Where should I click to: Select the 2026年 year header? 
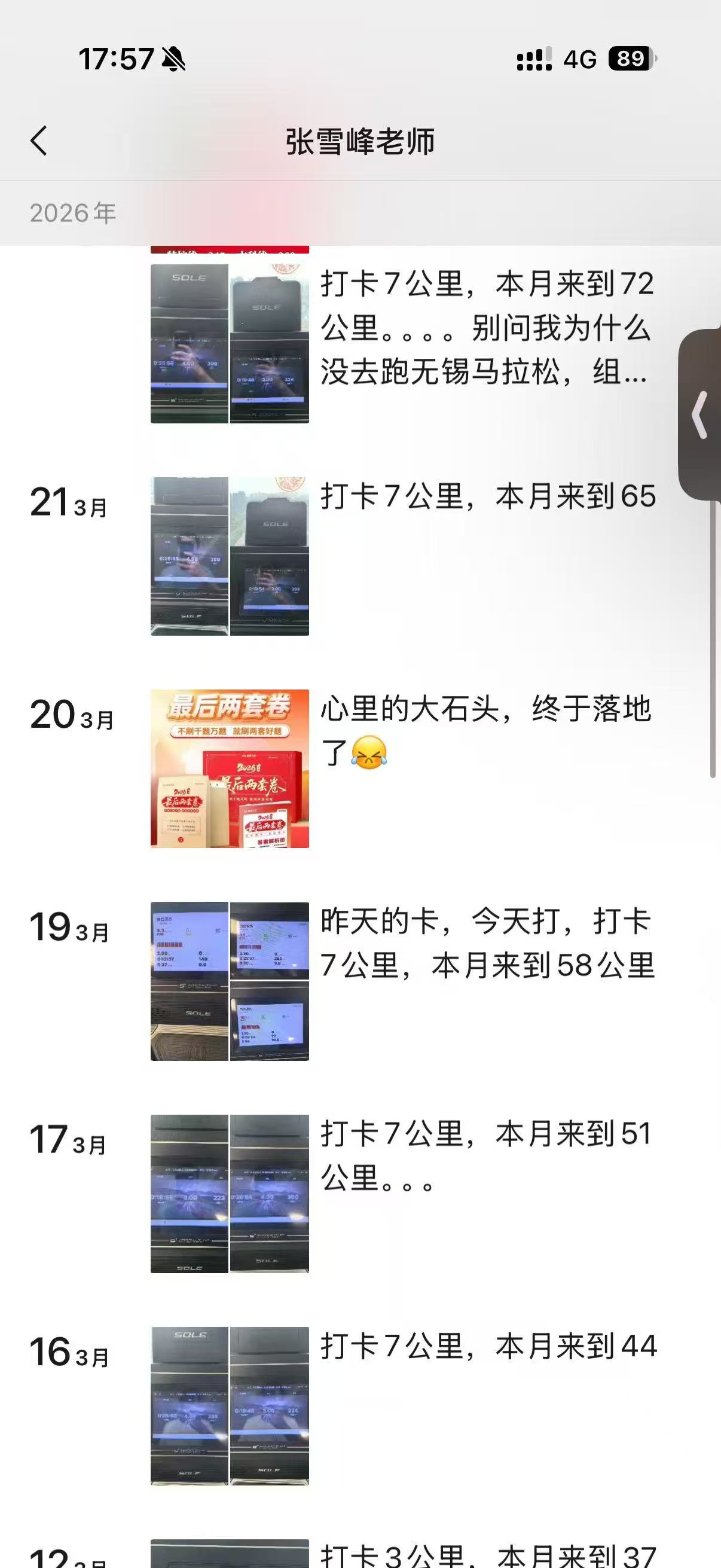point(73,213)
